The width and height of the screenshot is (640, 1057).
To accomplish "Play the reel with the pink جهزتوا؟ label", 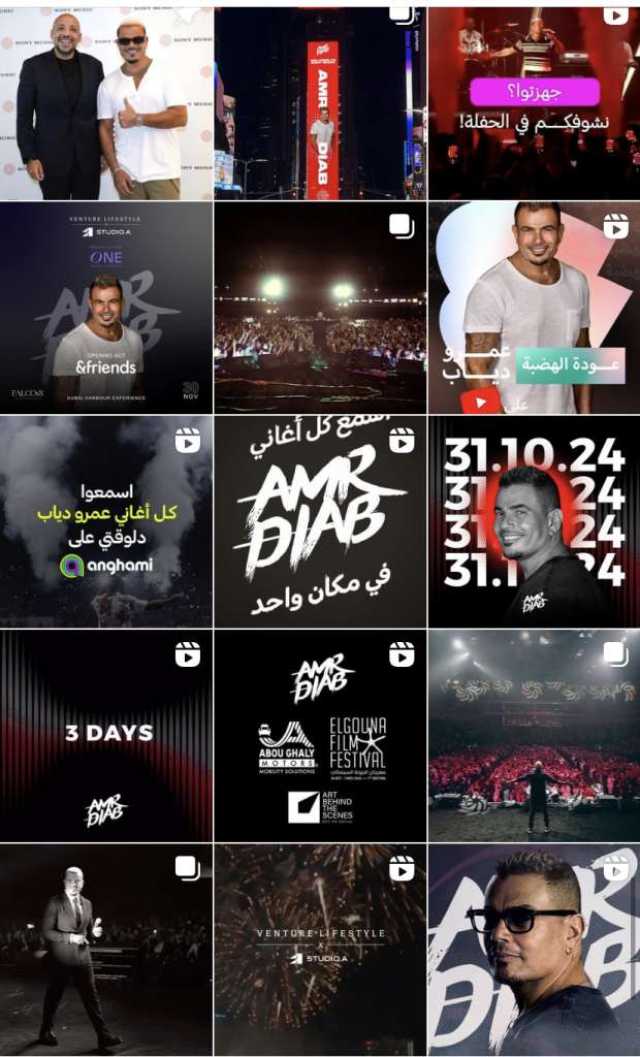I will 533,103.
